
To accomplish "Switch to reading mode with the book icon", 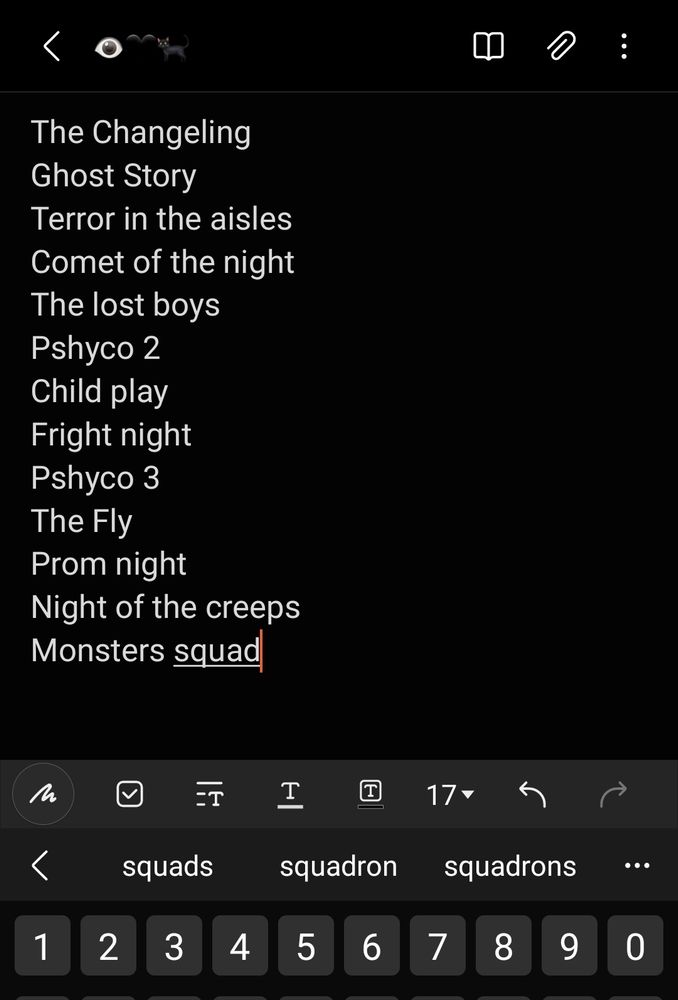I will click(489, 47).
